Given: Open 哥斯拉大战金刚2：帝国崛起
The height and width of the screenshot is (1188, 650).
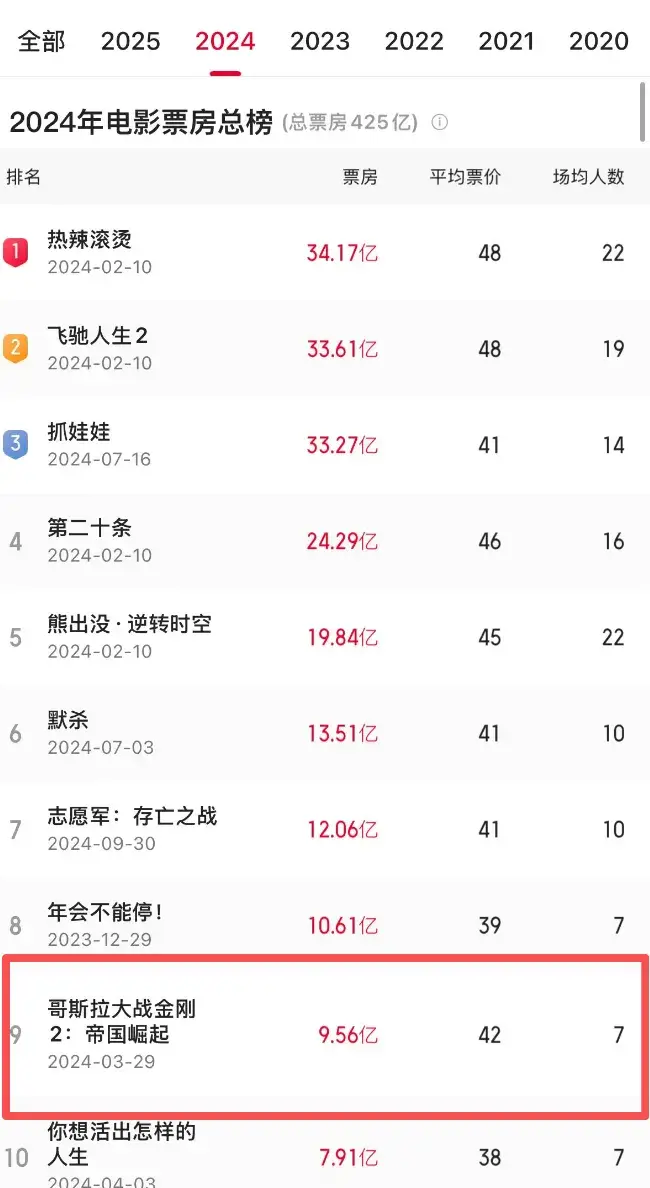Looking at the screenshot, I should coord(122,1020).
